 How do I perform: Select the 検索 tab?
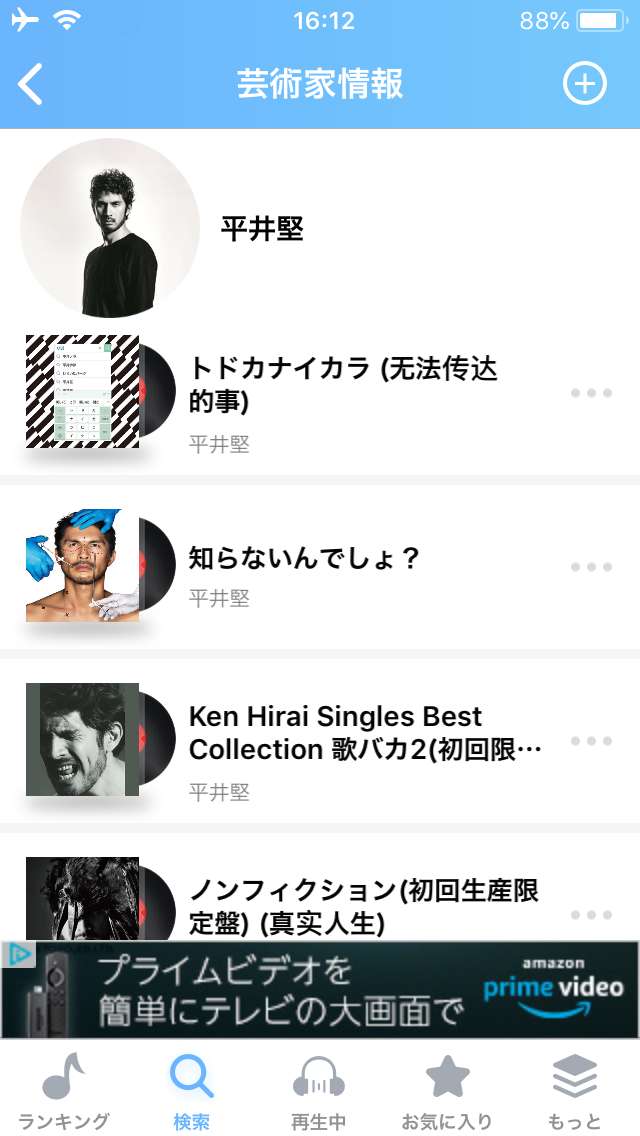click(191, 1090)
